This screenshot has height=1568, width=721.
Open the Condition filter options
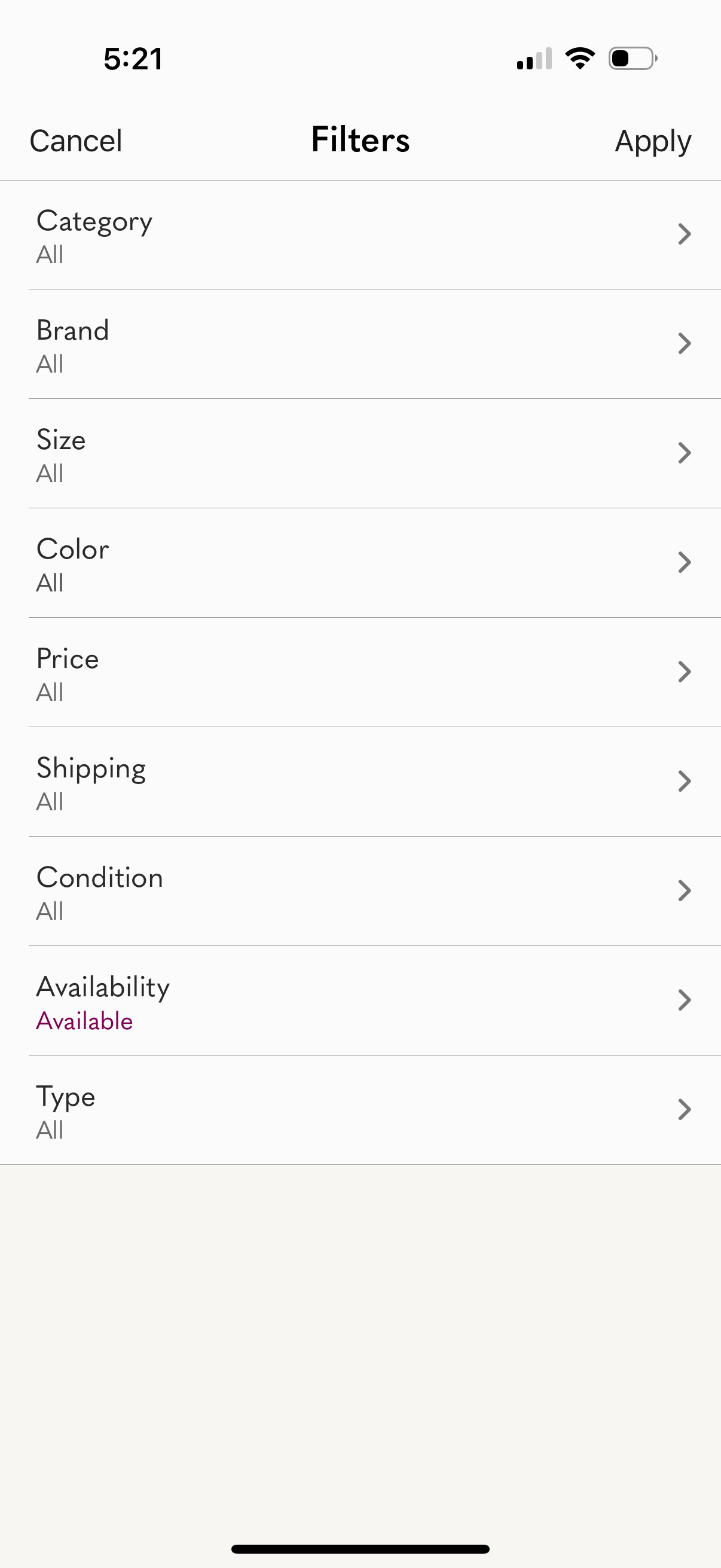click(x=684, y=890)
